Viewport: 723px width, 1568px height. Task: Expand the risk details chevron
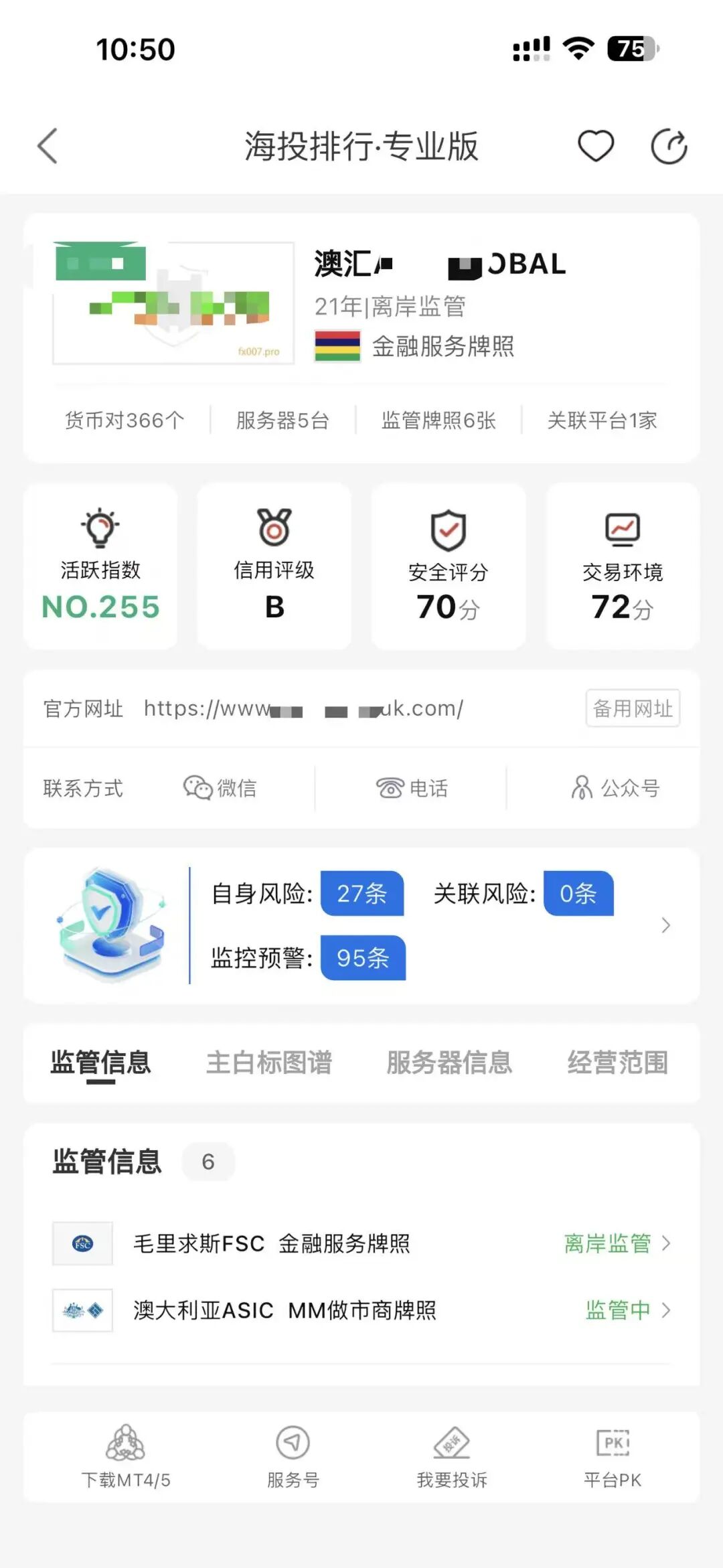click(x=666, y=925)
